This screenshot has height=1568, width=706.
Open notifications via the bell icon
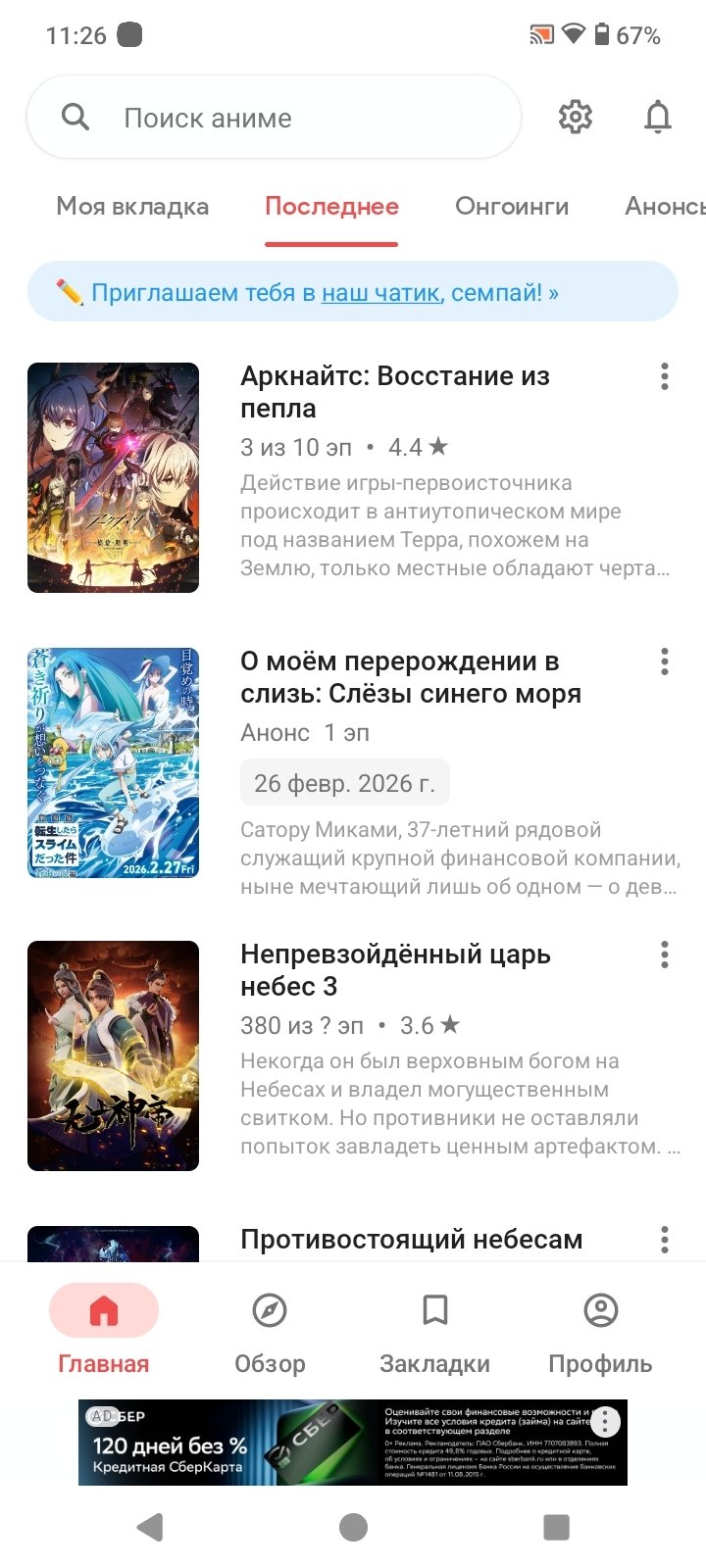(x=658, y=116)
